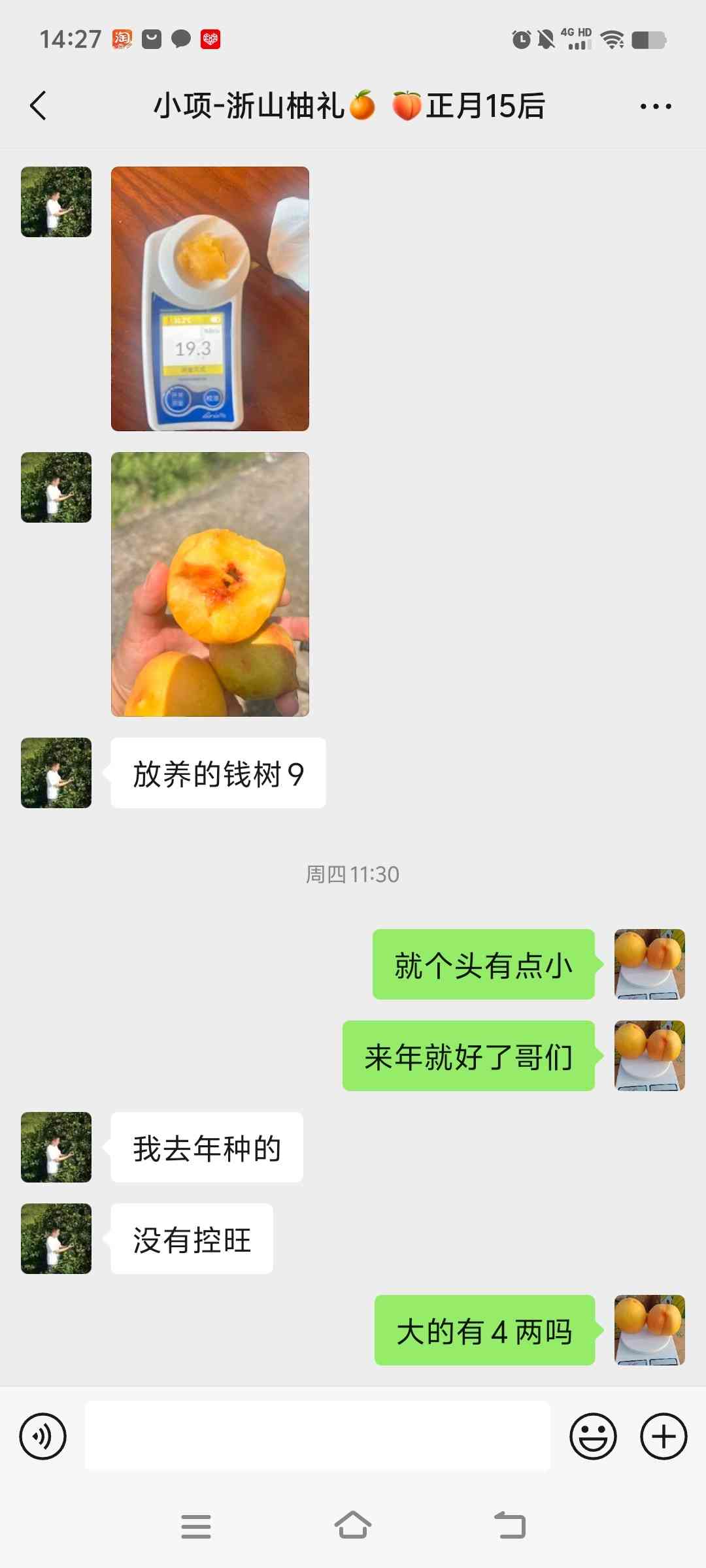
Task: Focus the message text field
Action: pyautogui.click(x=318, y=1436)
